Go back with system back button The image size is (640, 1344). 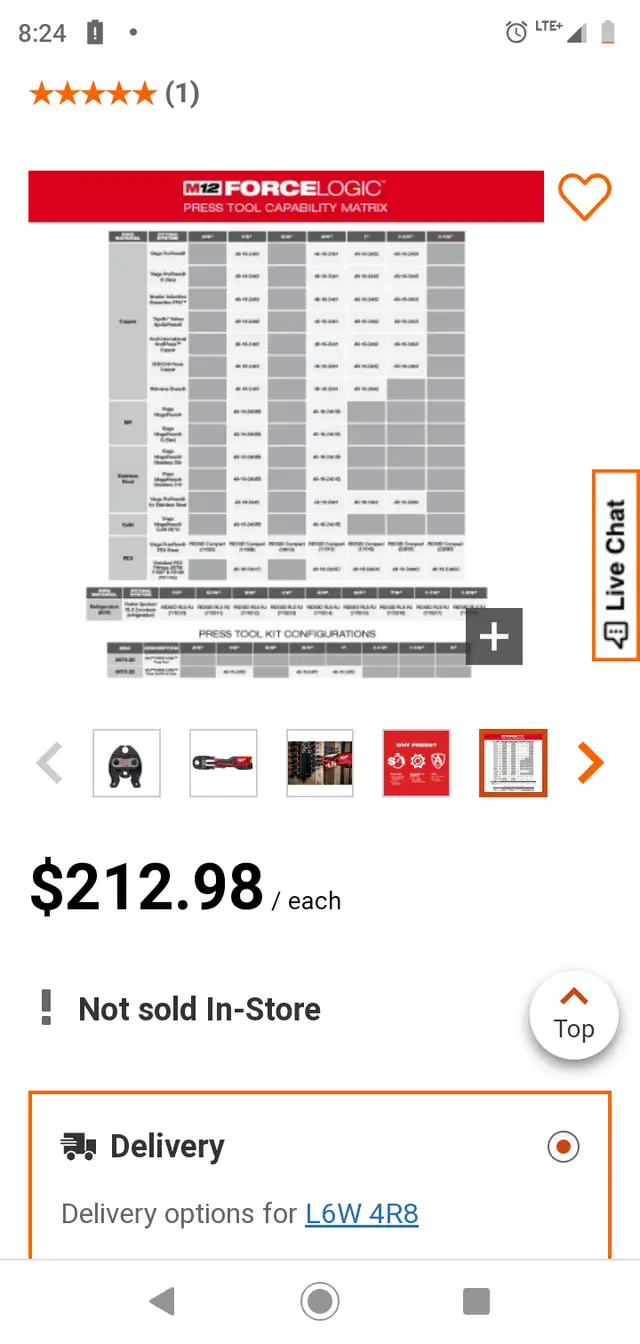coord(161,1301)
